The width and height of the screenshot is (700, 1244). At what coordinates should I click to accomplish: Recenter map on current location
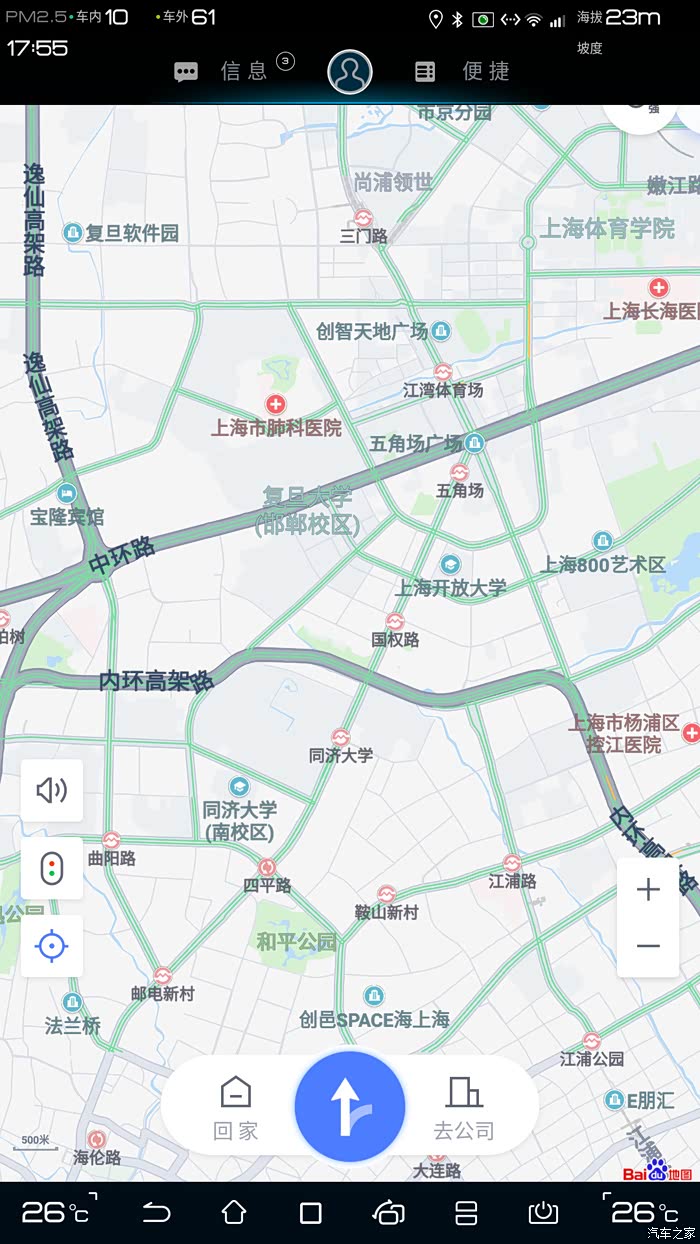tap(52, 945)
